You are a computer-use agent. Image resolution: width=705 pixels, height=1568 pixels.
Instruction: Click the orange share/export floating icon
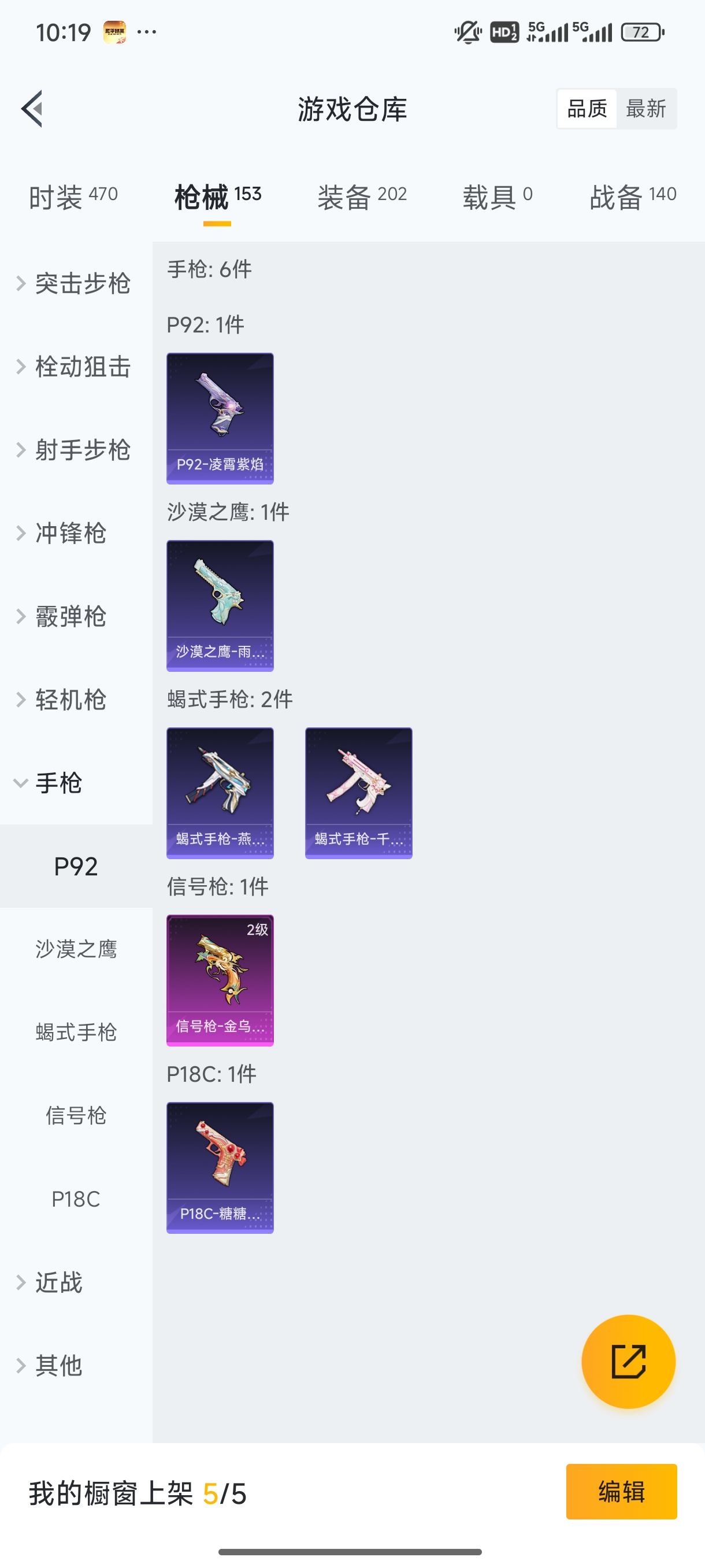click(629, 1362)
